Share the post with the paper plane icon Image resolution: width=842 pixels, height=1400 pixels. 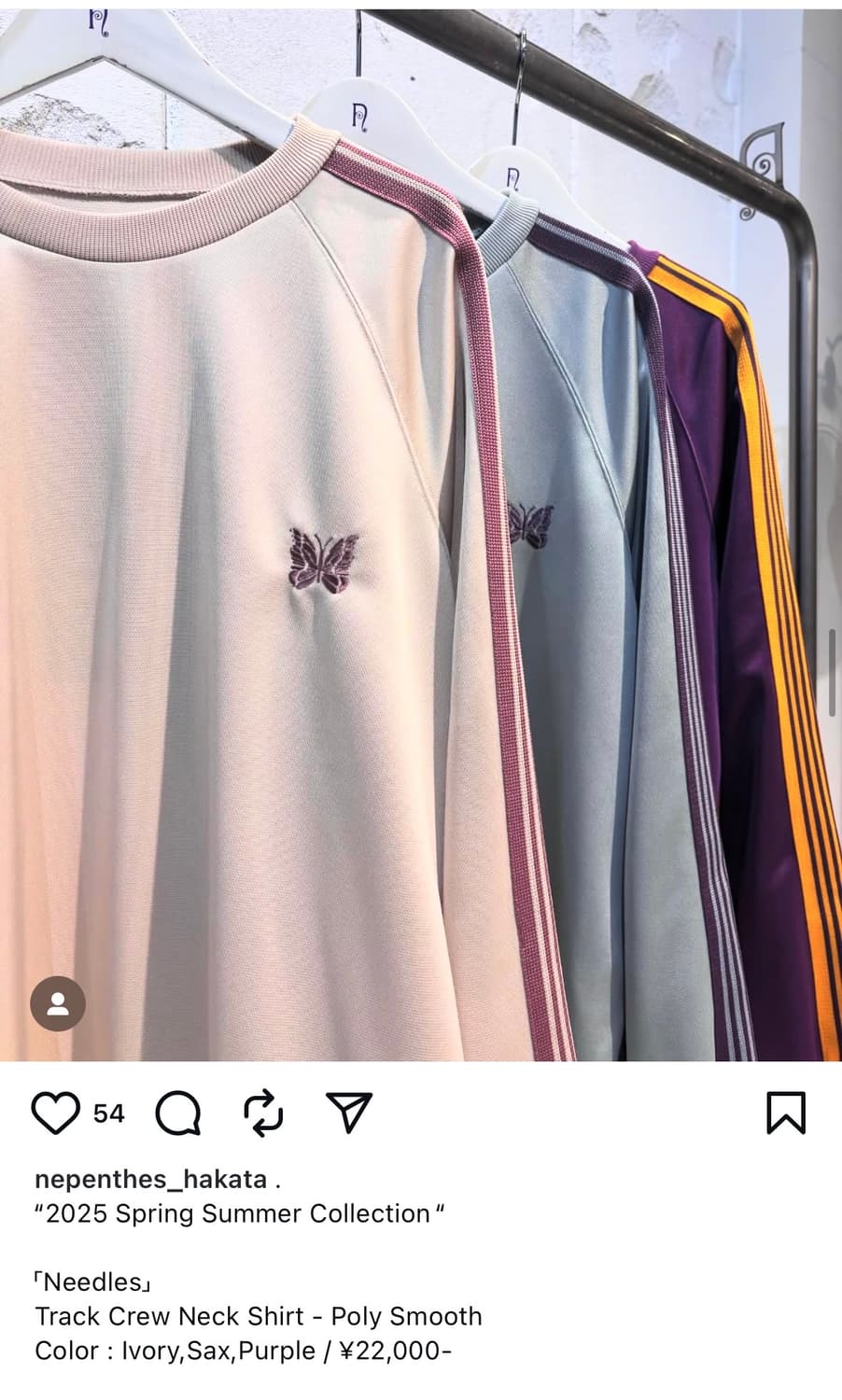[x=350, y=1111]
